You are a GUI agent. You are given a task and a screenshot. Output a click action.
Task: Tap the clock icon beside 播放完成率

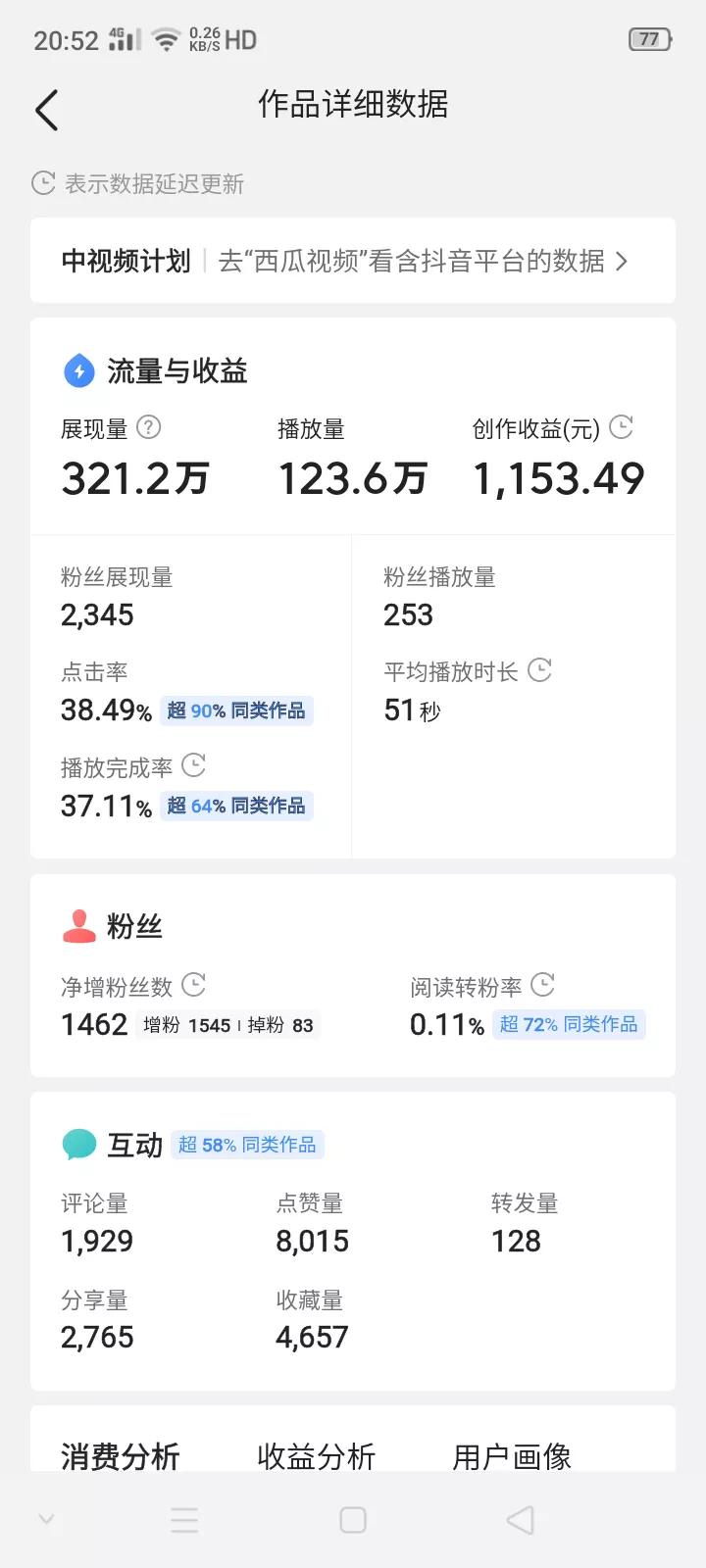pyautogui.click(x=193, y=764)
